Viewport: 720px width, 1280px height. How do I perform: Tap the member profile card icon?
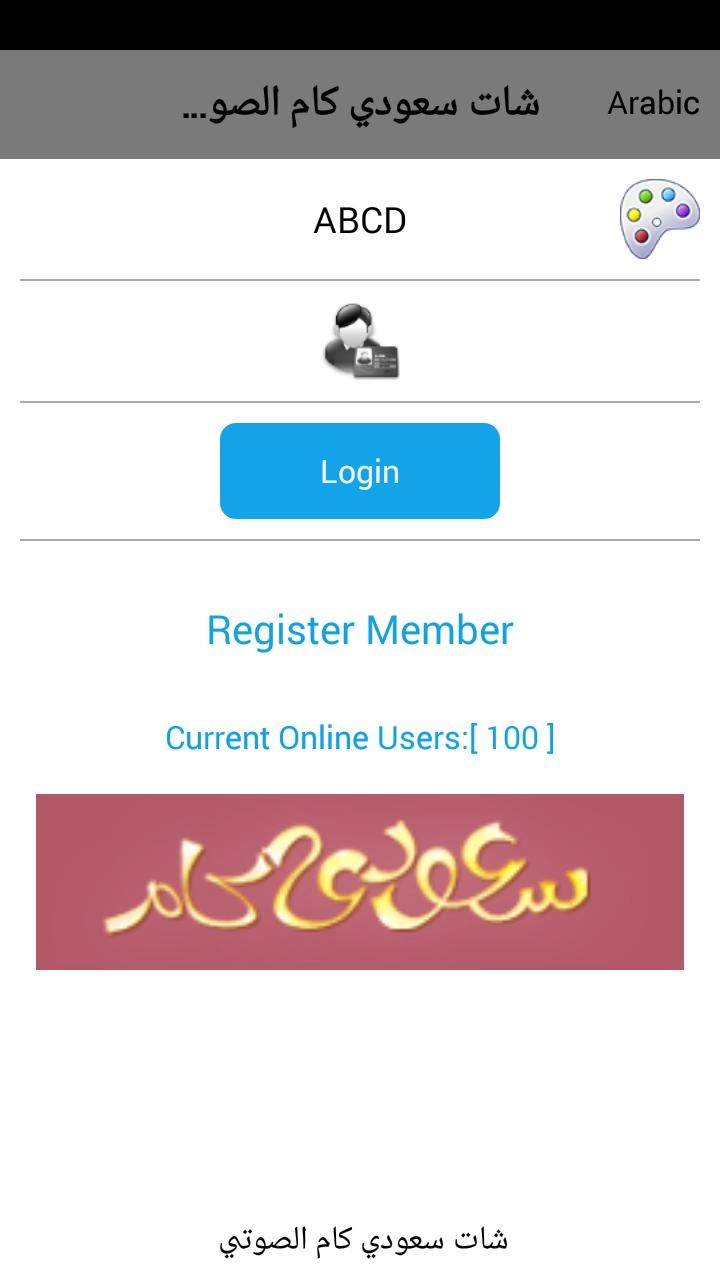pos(361,342)
